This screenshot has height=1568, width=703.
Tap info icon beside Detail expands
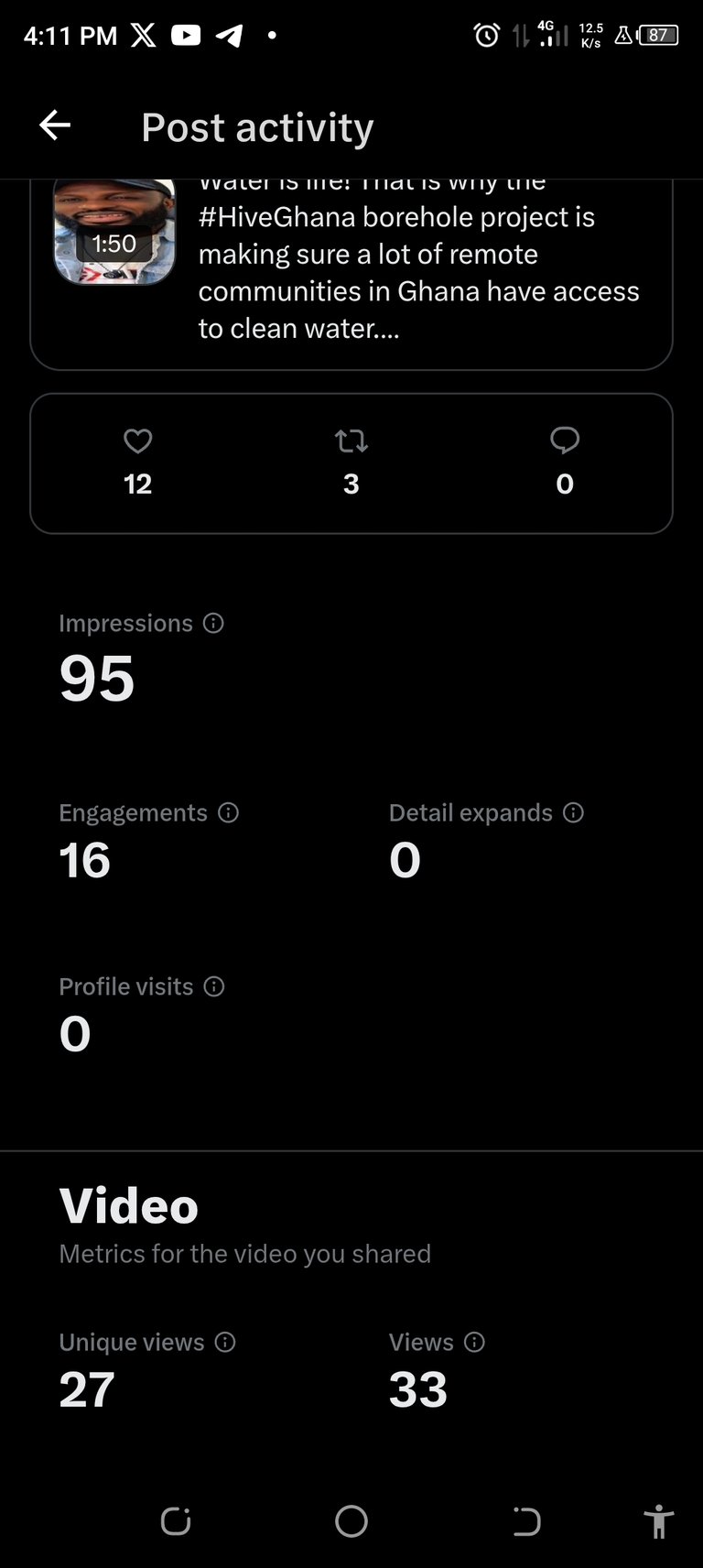click(573, 813)
